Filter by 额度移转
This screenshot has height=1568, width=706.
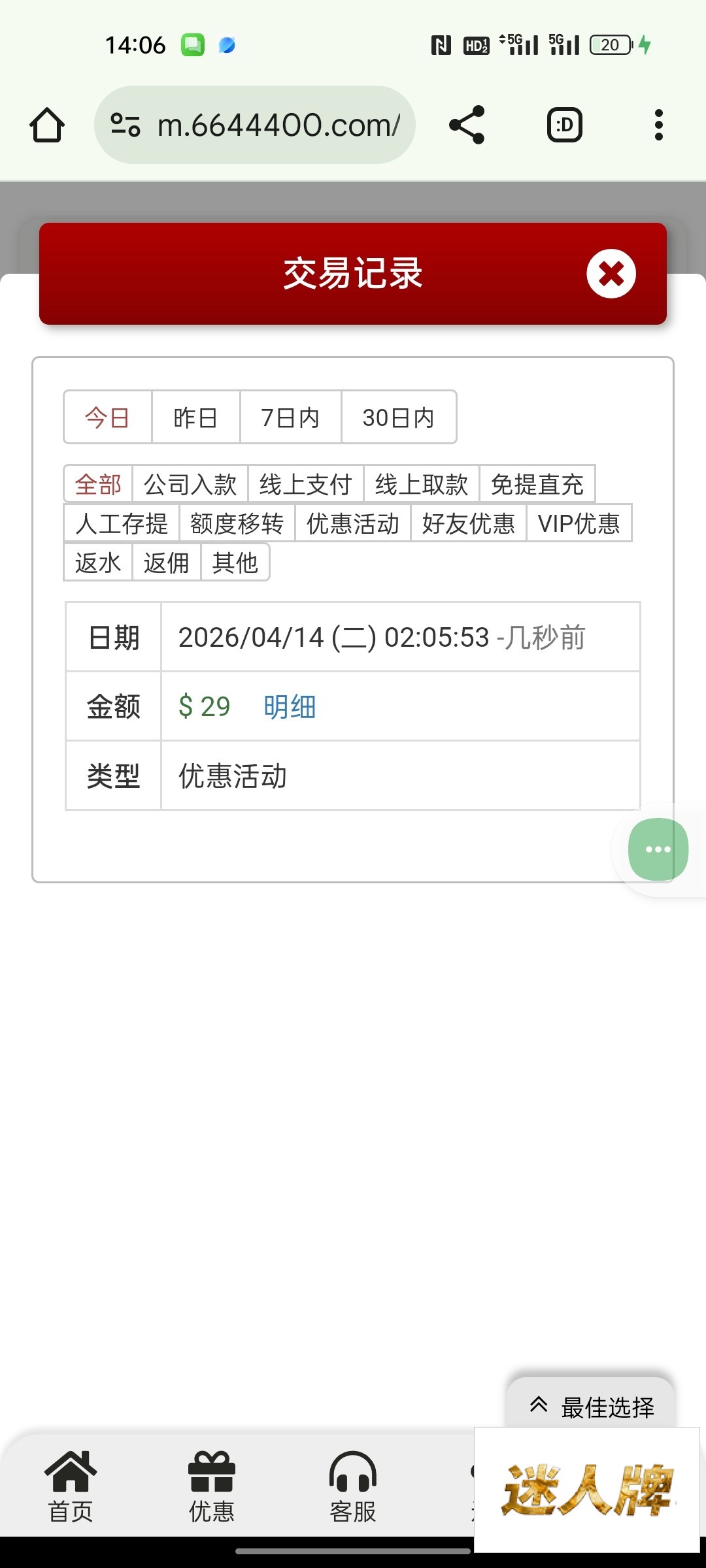coord(237,523)
